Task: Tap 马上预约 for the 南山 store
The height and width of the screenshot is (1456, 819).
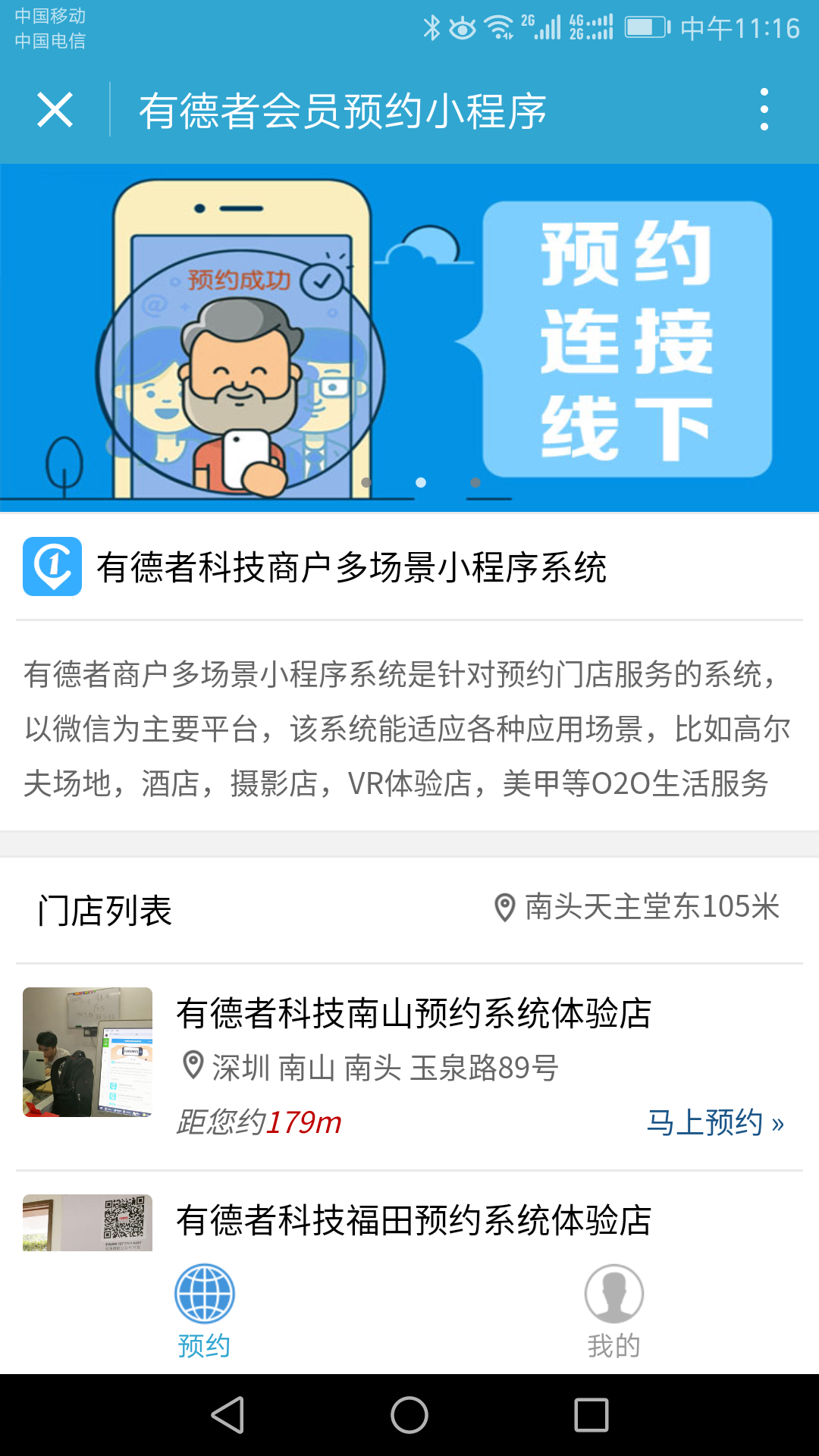Action: (x=714, y=1122)
